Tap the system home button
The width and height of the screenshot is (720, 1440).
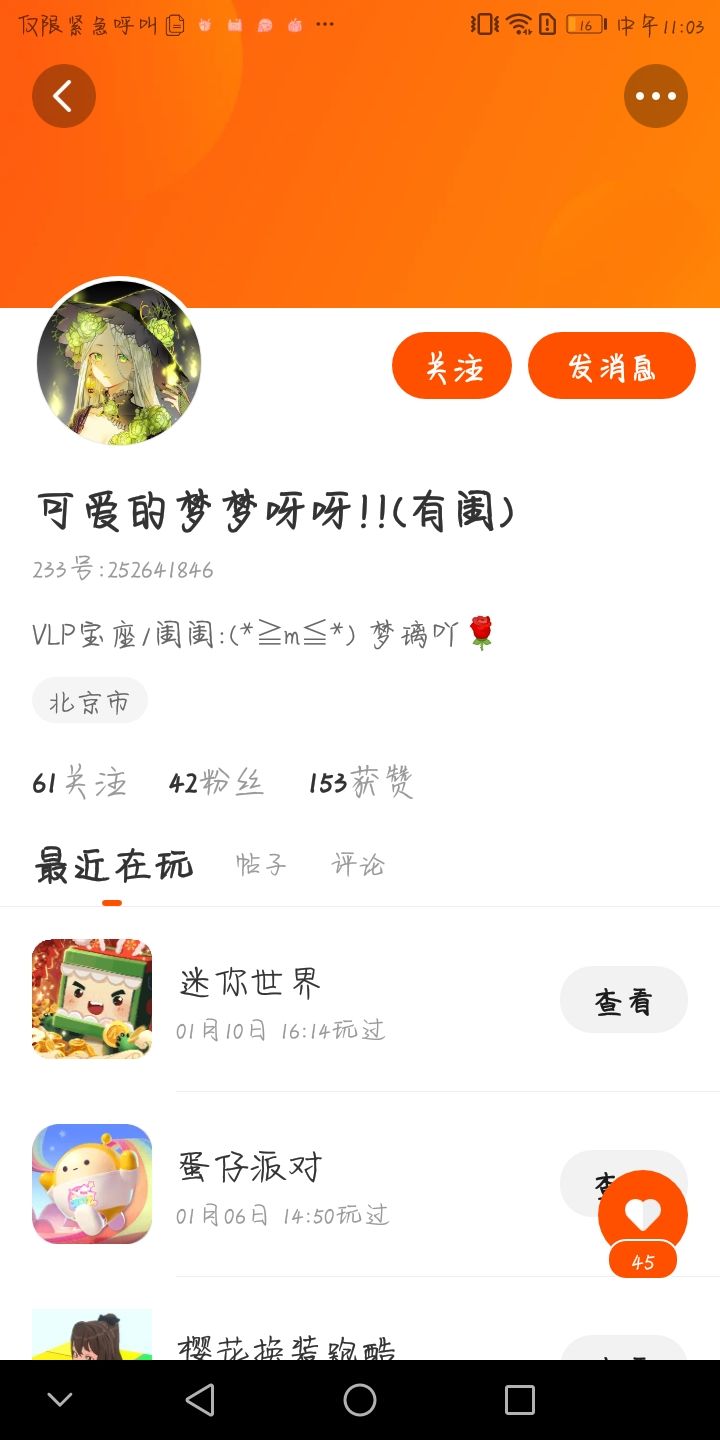[360, 1400]
